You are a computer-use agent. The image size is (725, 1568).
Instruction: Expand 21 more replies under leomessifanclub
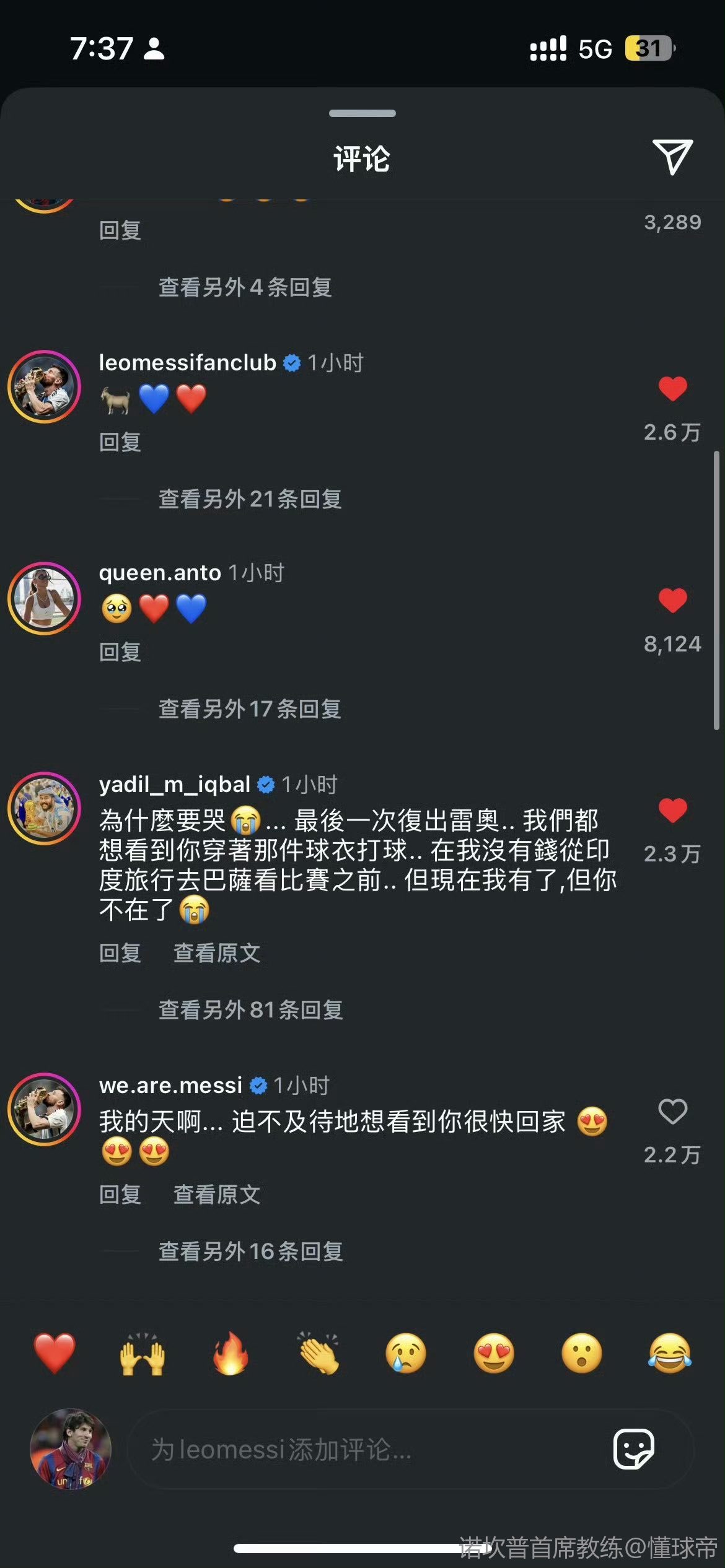coord(250,499)
